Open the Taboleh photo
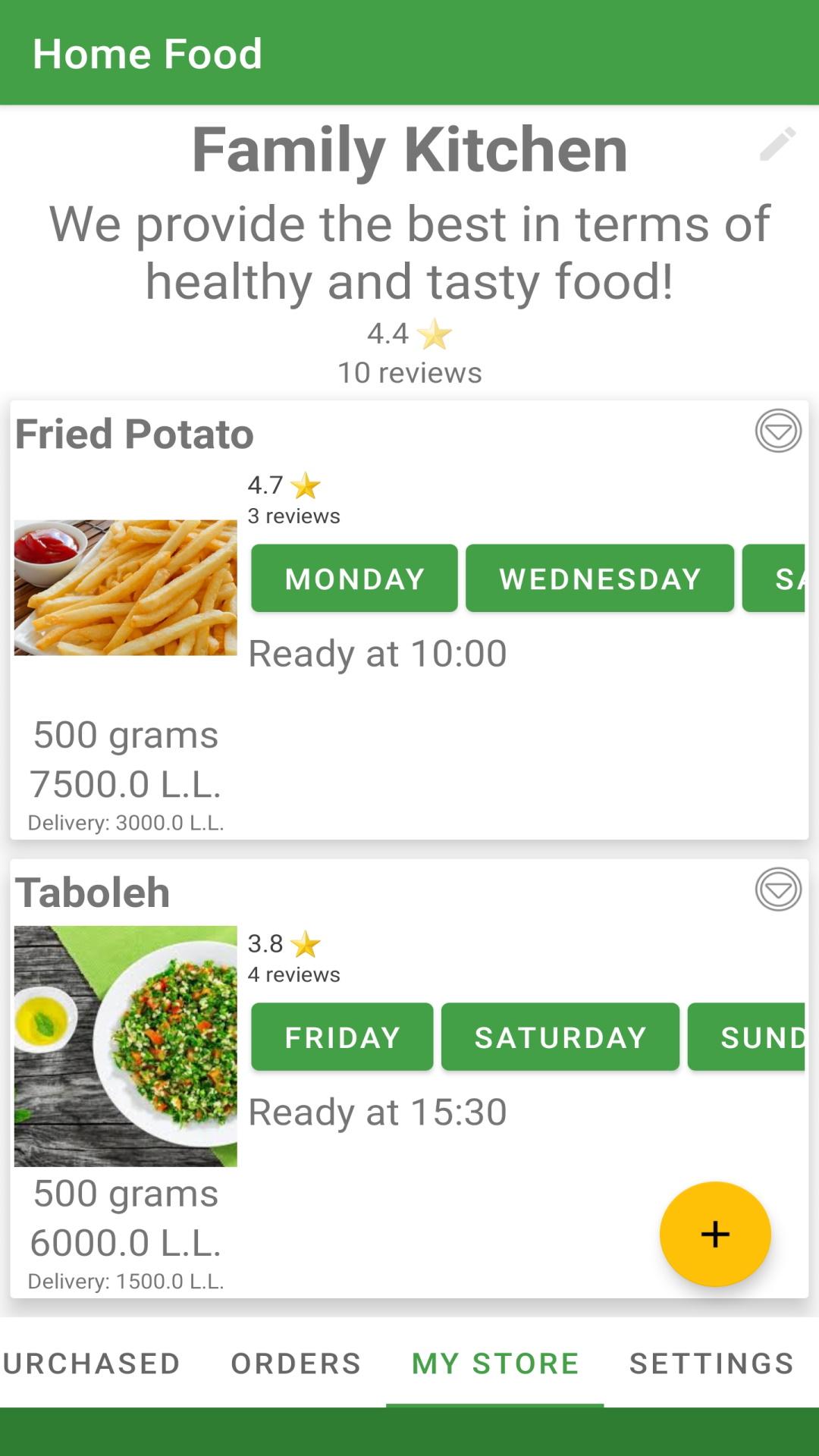The width and height of the screenshot is (819, 1456). click(x=125, y=1046)
